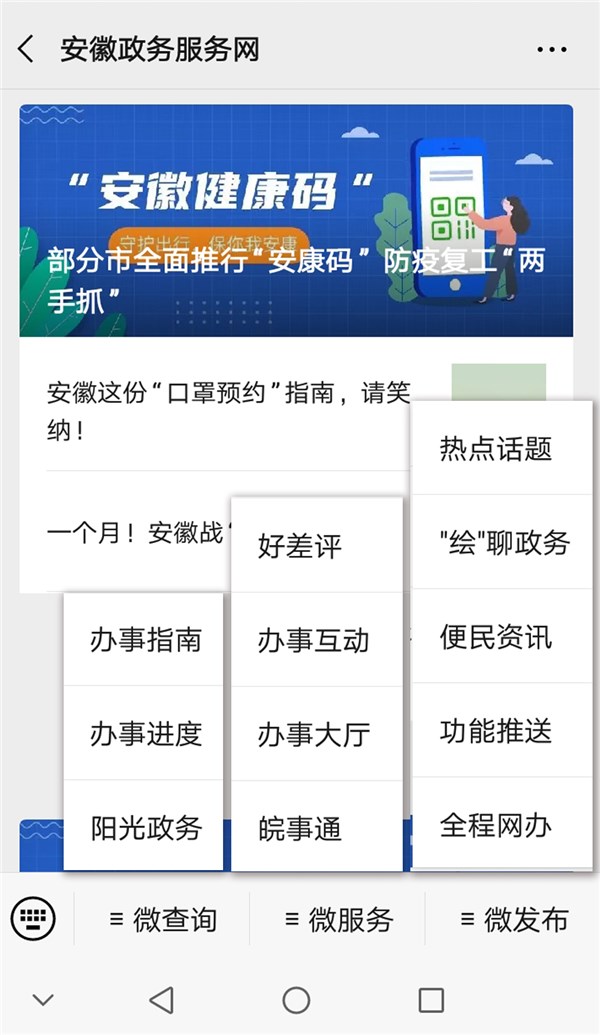Select 办事进度 option
The image size is (600, 1035).
tap(145, 733)
